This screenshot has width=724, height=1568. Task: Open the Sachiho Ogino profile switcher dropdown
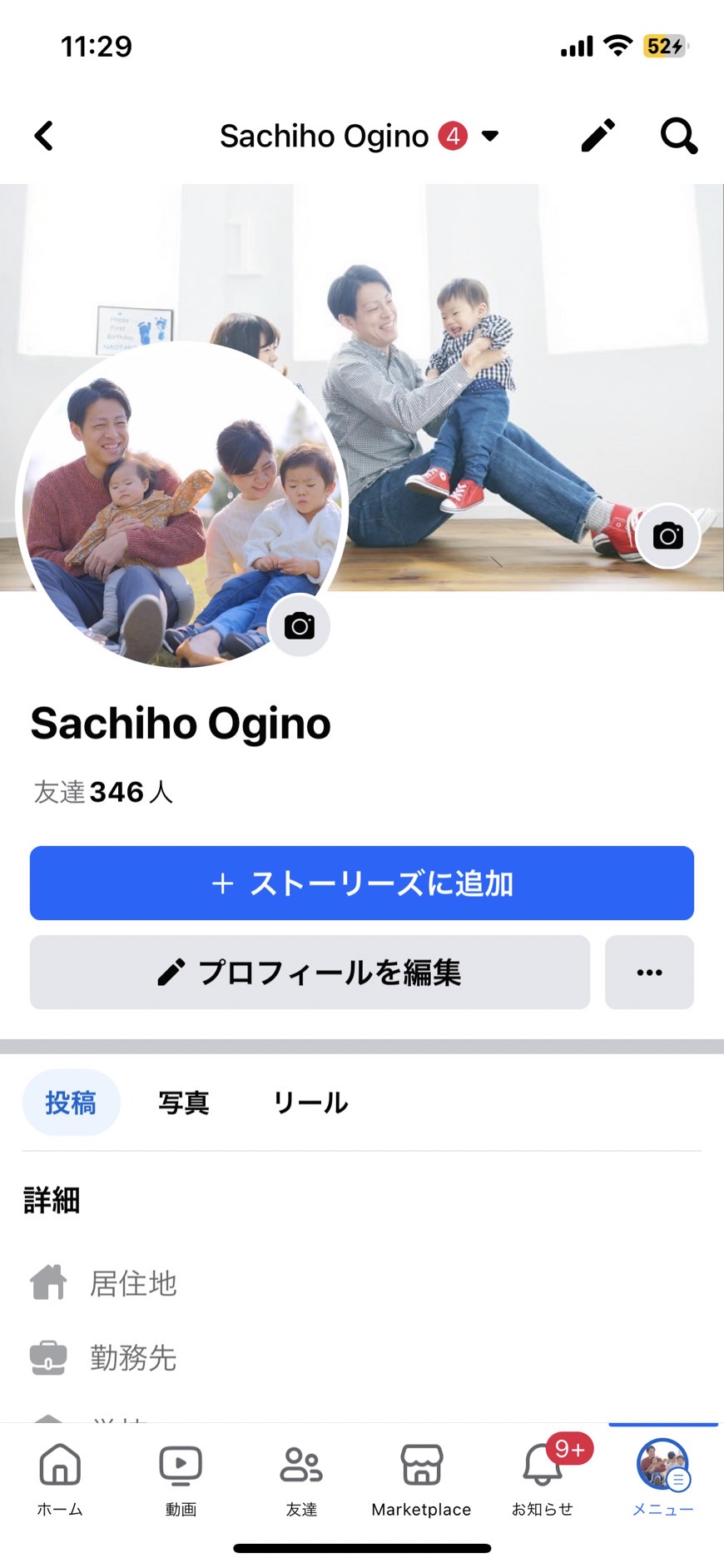click(x=360, y=136)
